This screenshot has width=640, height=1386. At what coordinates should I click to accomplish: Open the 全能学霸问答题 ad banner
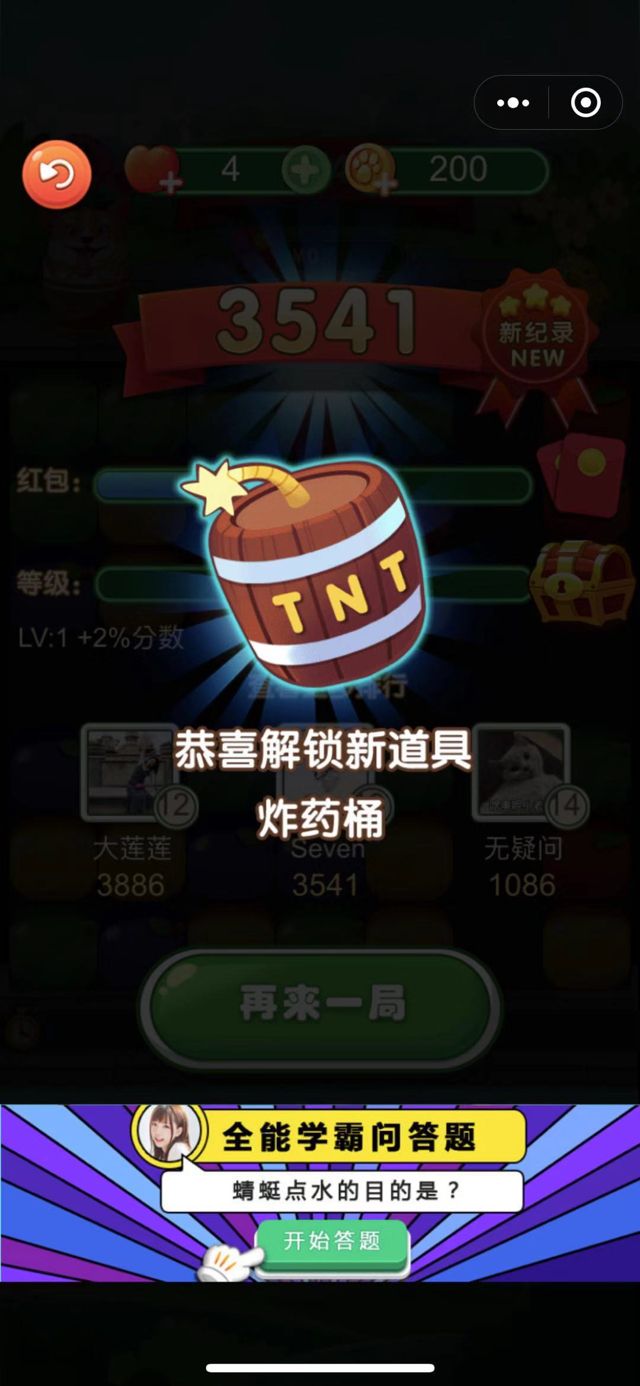(370, 1137)
